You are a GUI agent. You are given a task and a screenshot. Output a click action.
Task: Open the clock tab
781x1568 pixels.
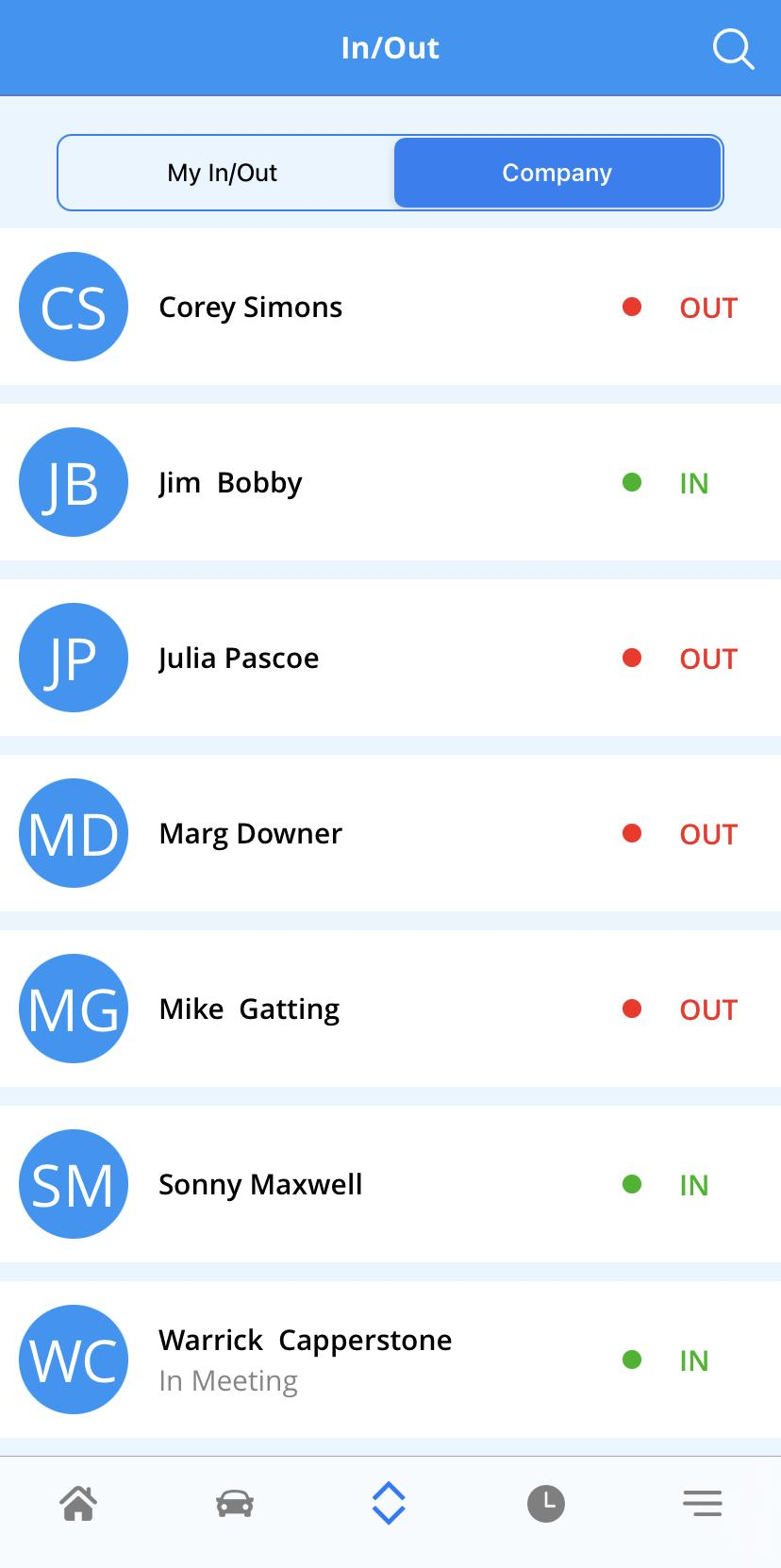coord(546,1503)
